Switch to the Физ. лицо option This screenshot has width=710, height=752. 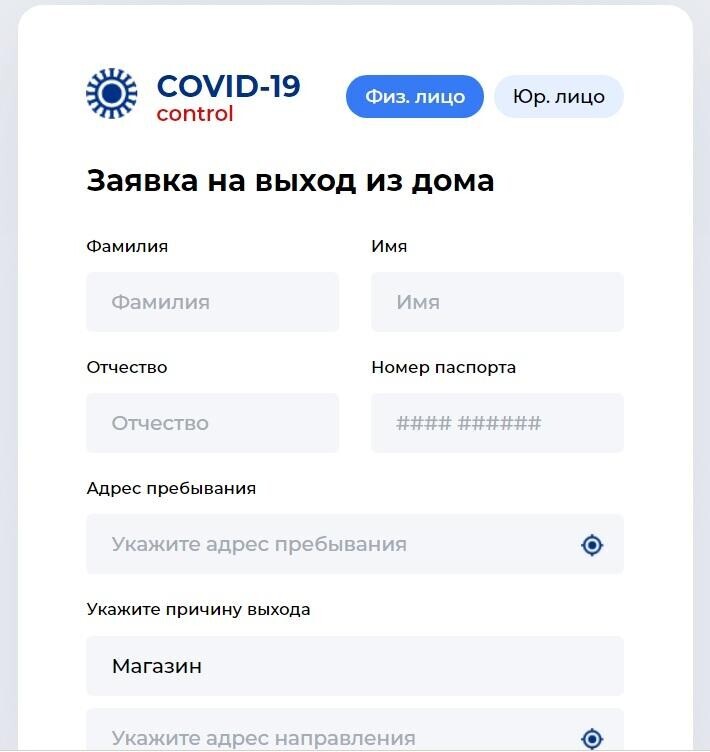pos(414,97)
